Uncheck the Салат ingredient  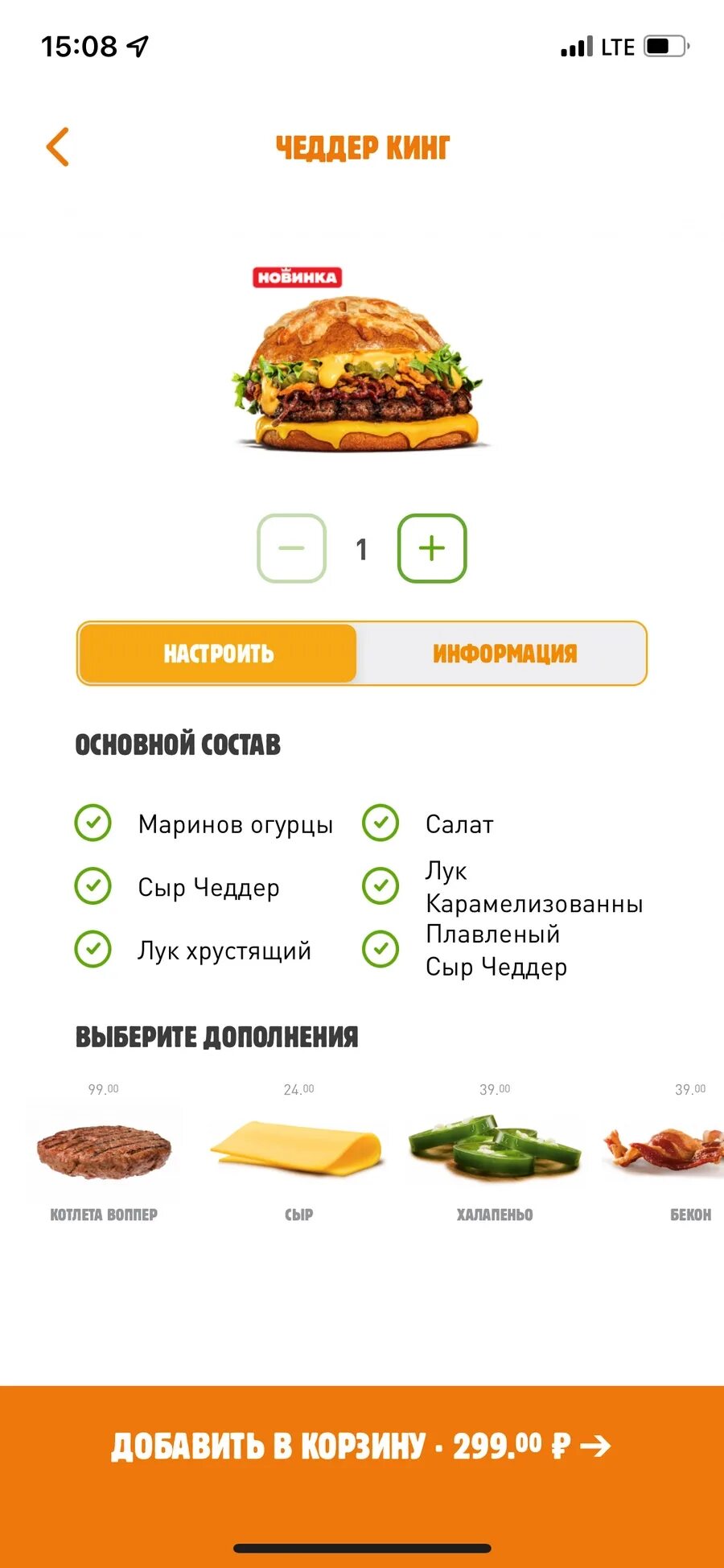click(381, 823)
